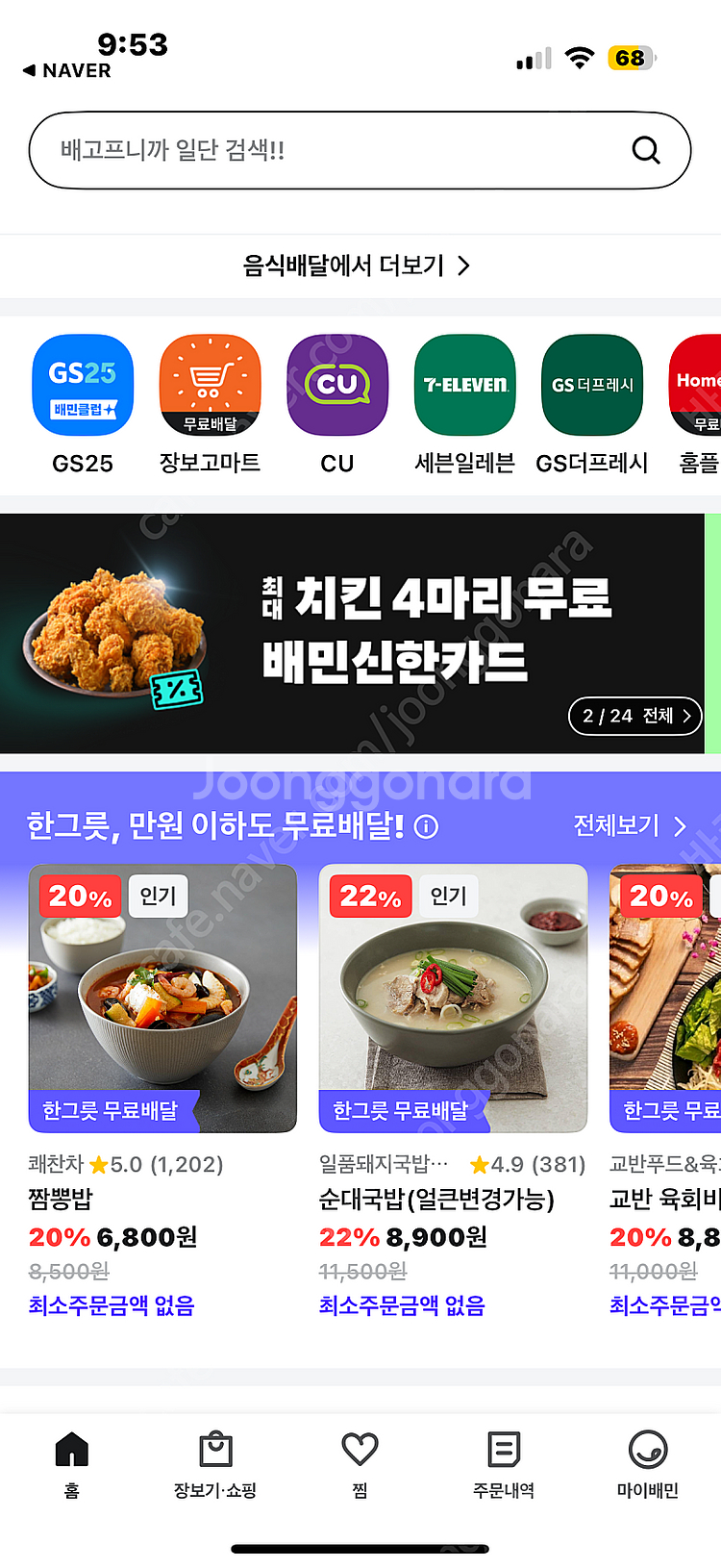This screenshot has width=721, height=1568.
Task: Tap the magnifier search icon
Action: pyautogui.click(x=646, y=150)
